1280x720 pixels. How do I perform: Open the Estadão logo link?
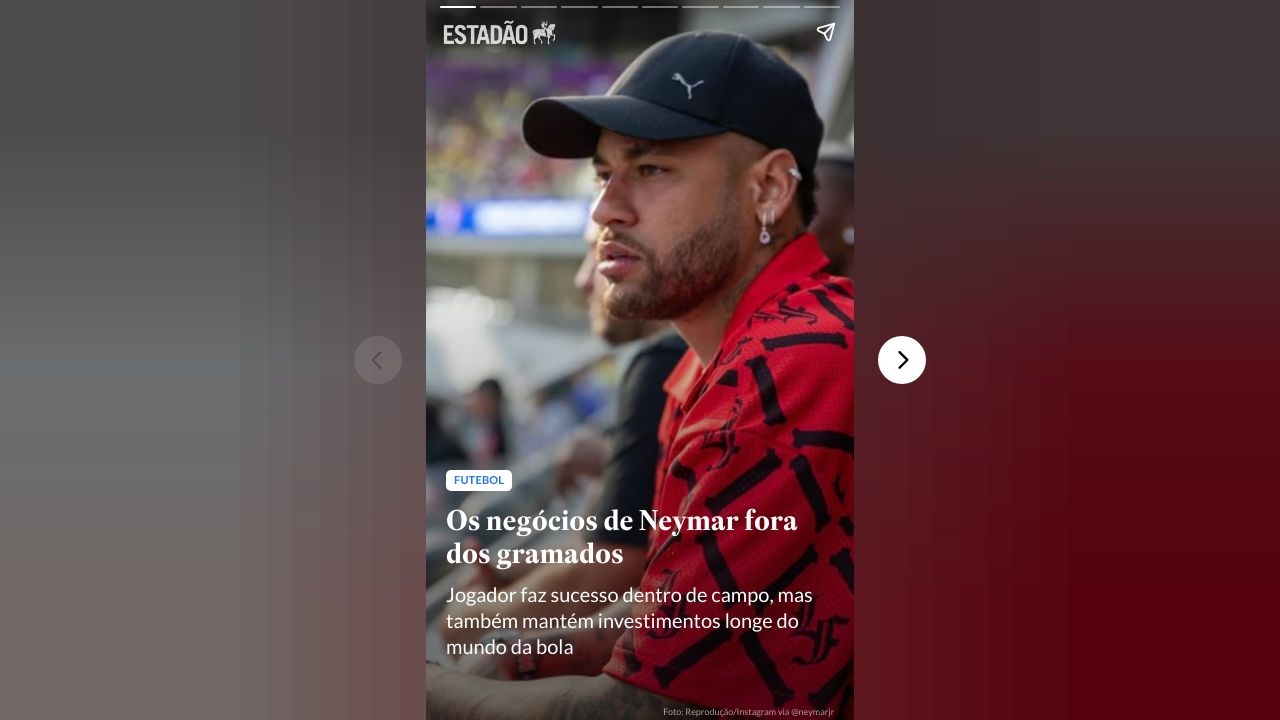(x=499, y=34)
